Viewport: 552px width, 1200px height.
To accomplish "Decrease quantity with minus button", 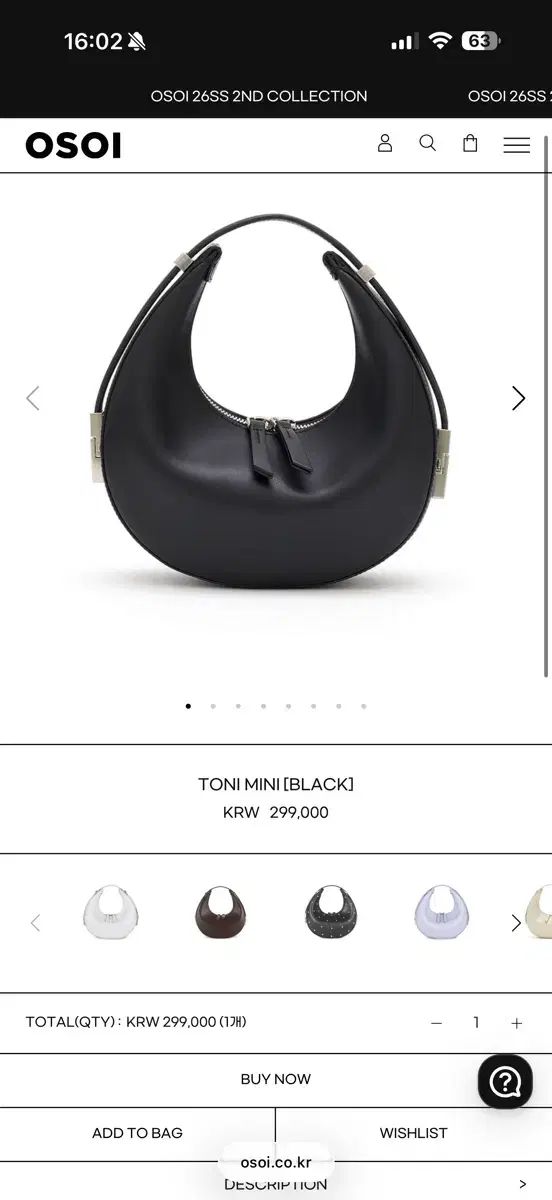I will coord(436,1023).
